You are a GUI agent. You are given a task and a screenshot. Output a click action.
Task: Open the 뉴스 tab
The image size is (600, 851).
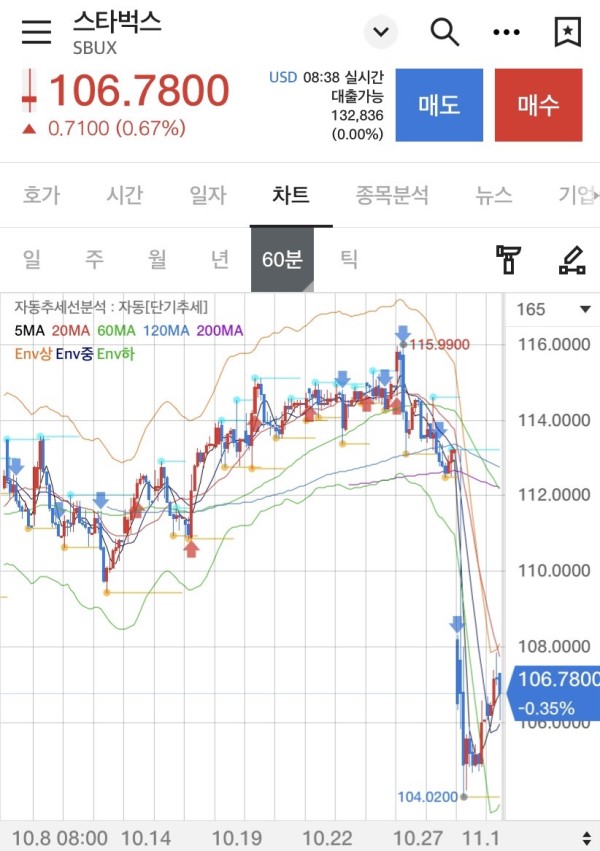[x=494, y=195]
